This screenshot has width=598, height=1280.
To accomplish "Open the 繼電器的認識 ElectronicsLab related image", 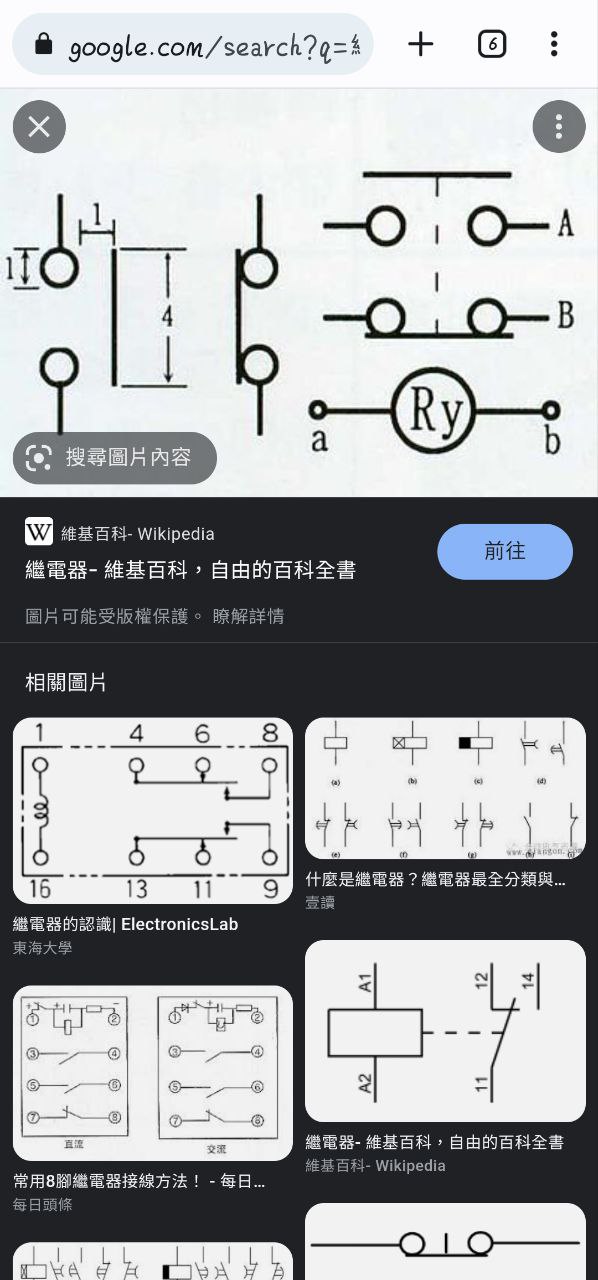I will 153,811.
